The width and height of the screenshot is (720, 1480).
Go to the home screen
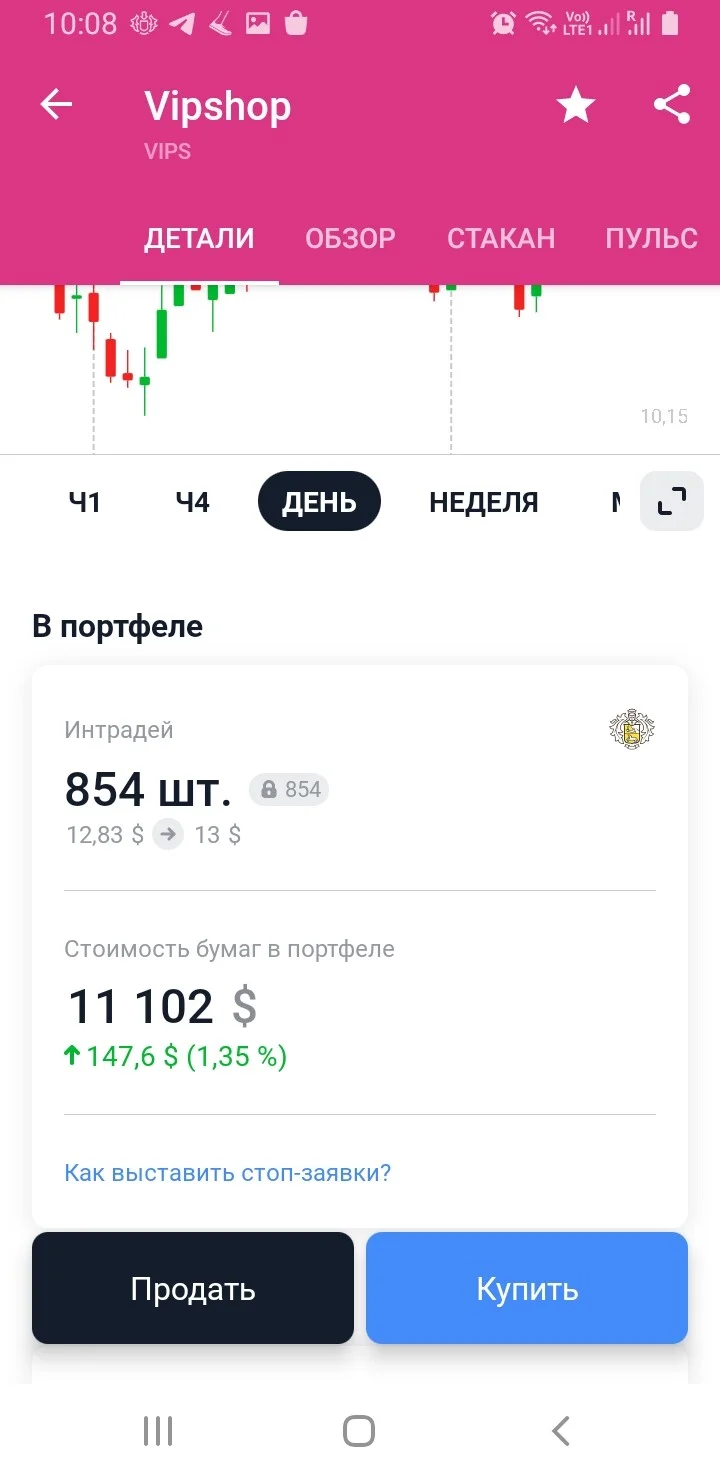pyautogui.click(x=359, y=1431)
